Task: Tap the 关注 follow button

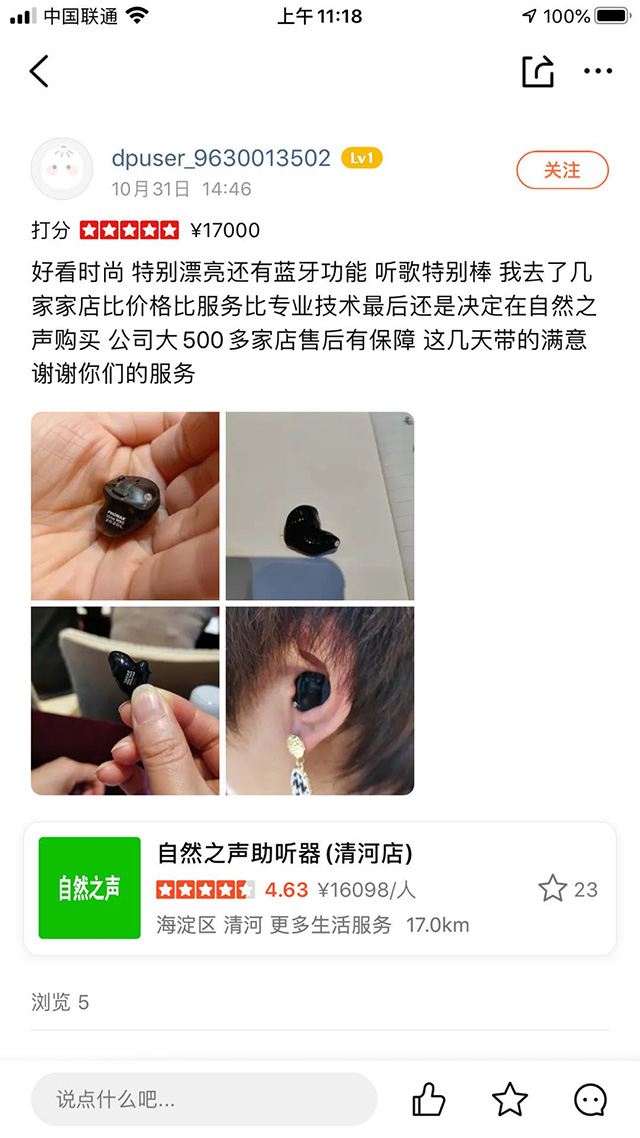Action: coord(562,170)
